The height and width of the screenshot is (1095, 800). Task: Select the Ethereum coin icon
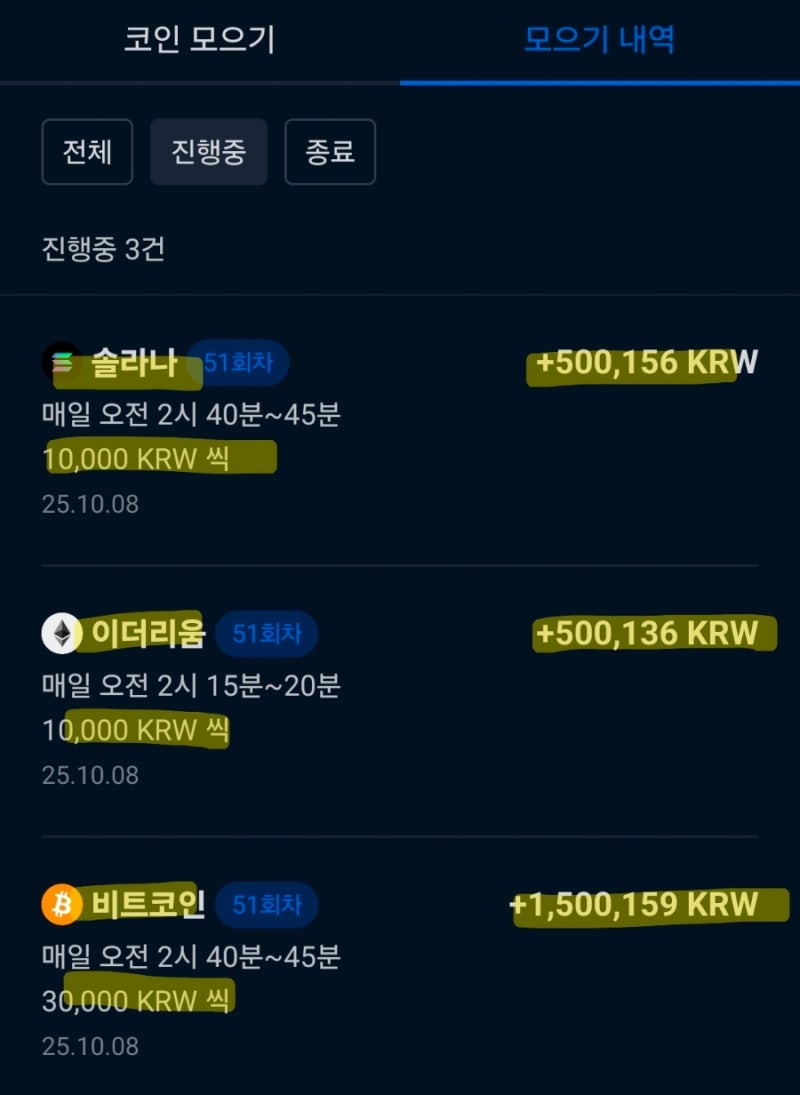tap(62, 633)
